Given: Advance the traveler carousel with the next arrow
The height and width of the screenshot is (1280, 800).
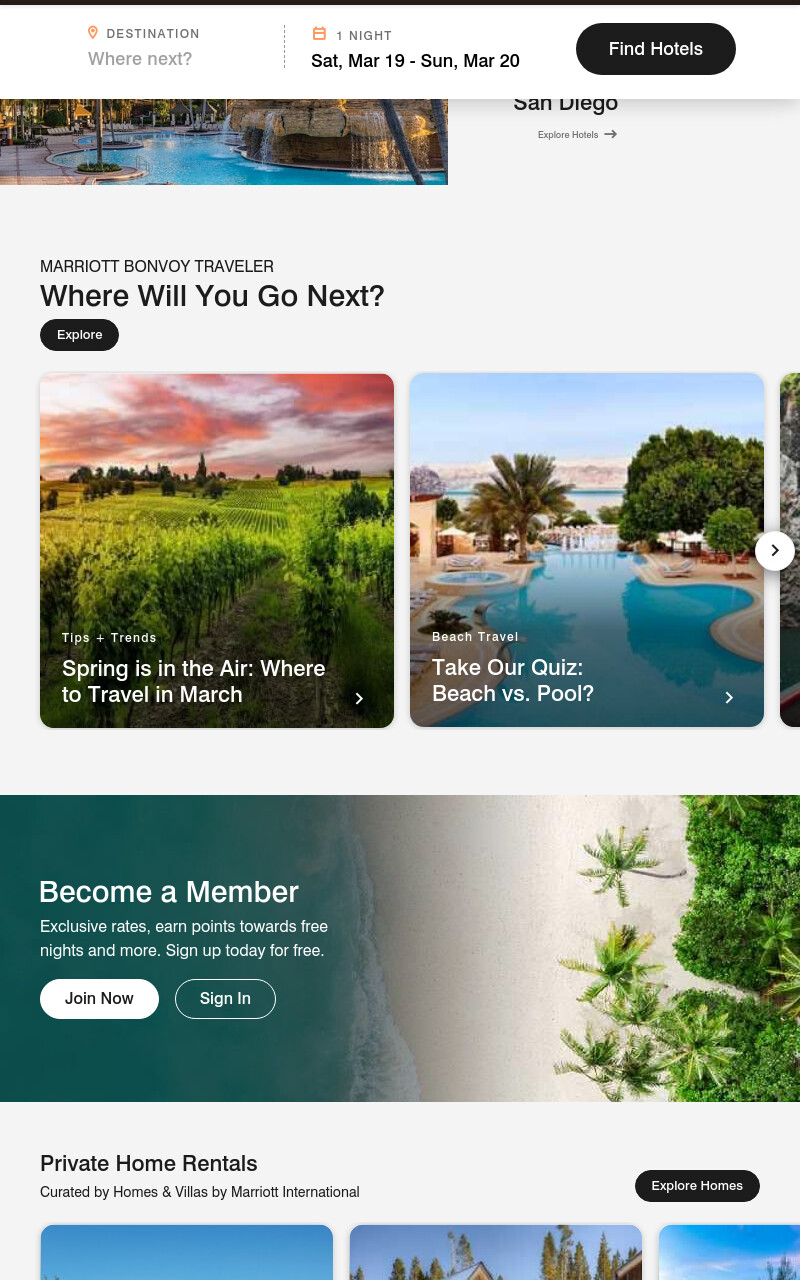Looking at the screenshot, I should coord(775,551).
